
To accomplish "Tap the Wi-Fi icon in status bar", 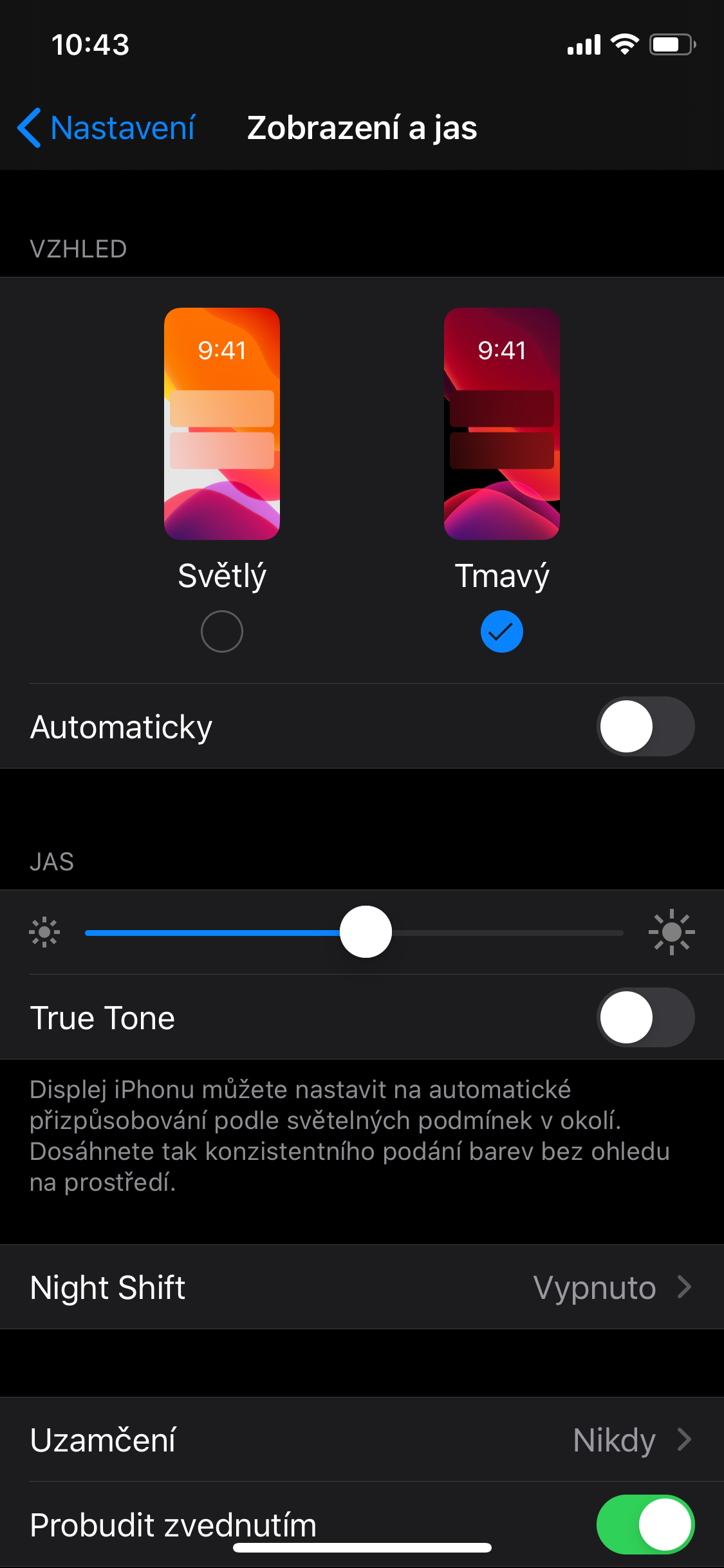I will point(622,43).
